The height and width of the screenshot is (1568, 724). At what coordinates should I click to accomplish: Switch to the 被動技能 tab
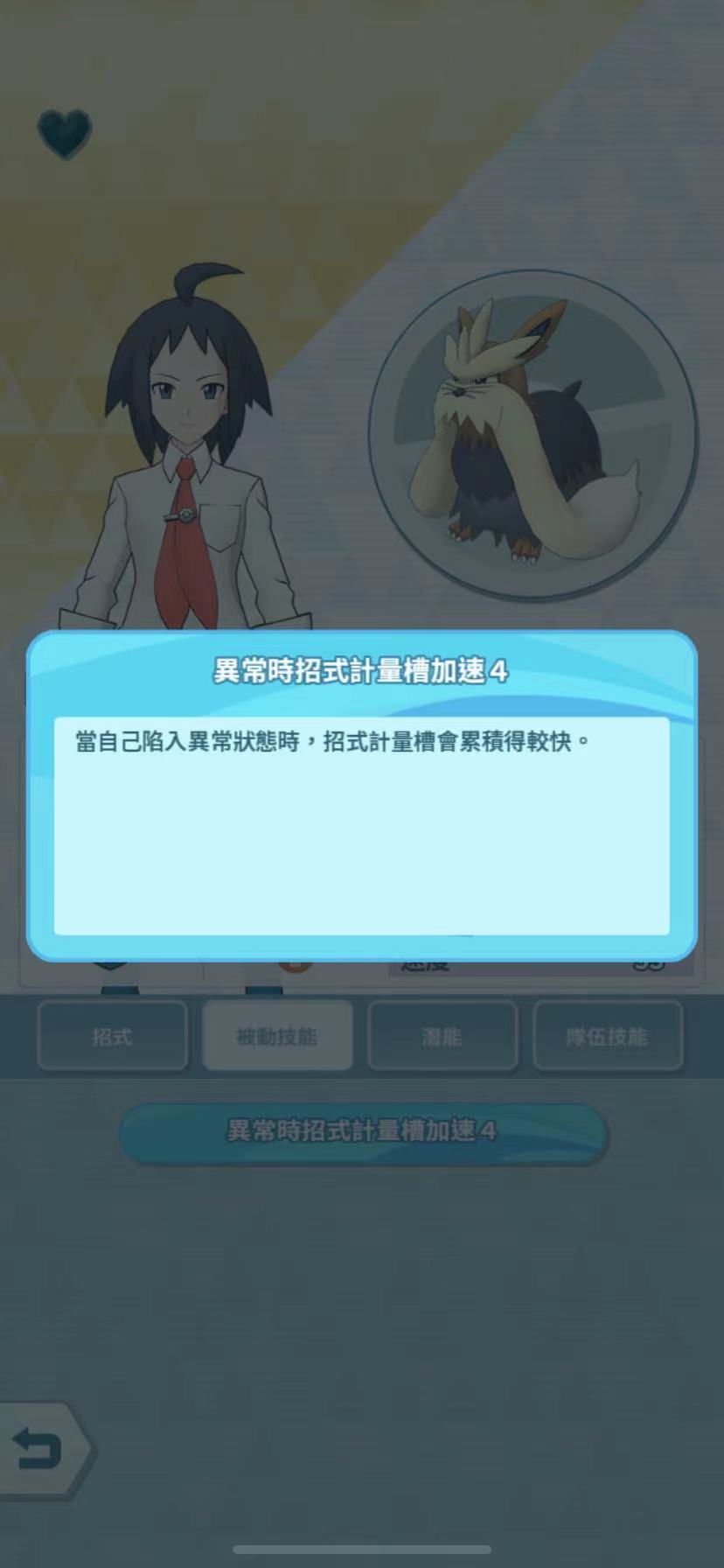tap(277, 1036)
